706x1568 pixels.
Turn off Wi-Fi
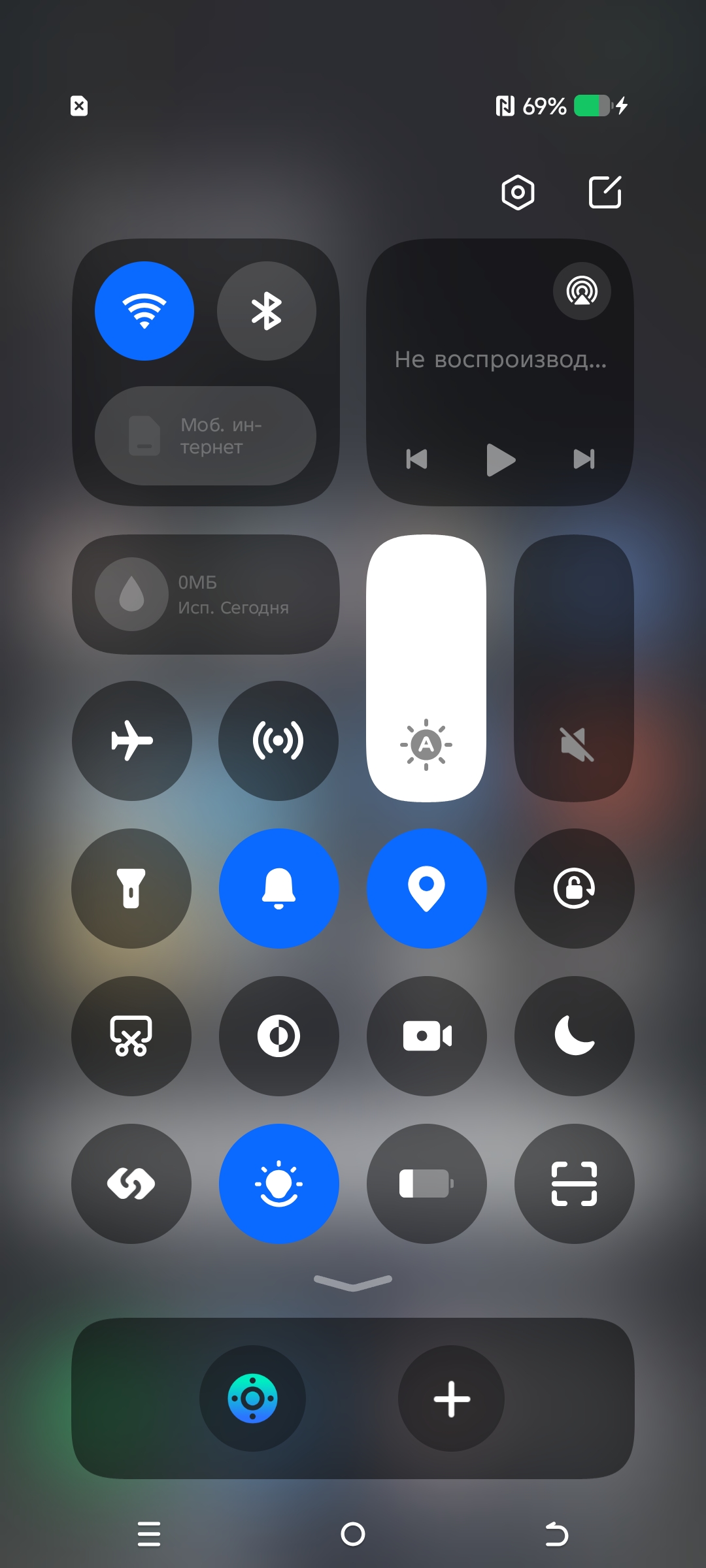144,311
